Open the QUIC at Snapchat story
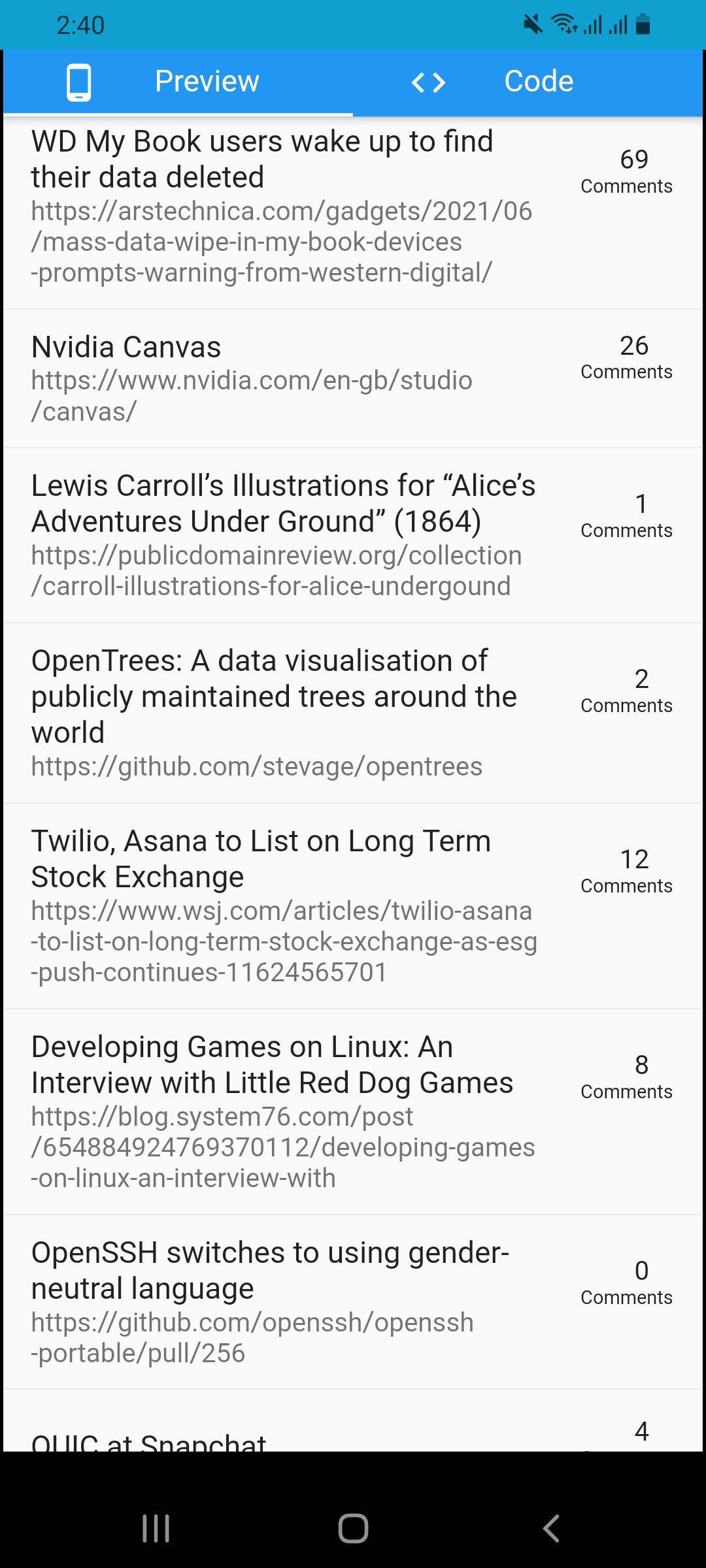This screenshot has height=1568, width=706. click(x=149, y=1440)
